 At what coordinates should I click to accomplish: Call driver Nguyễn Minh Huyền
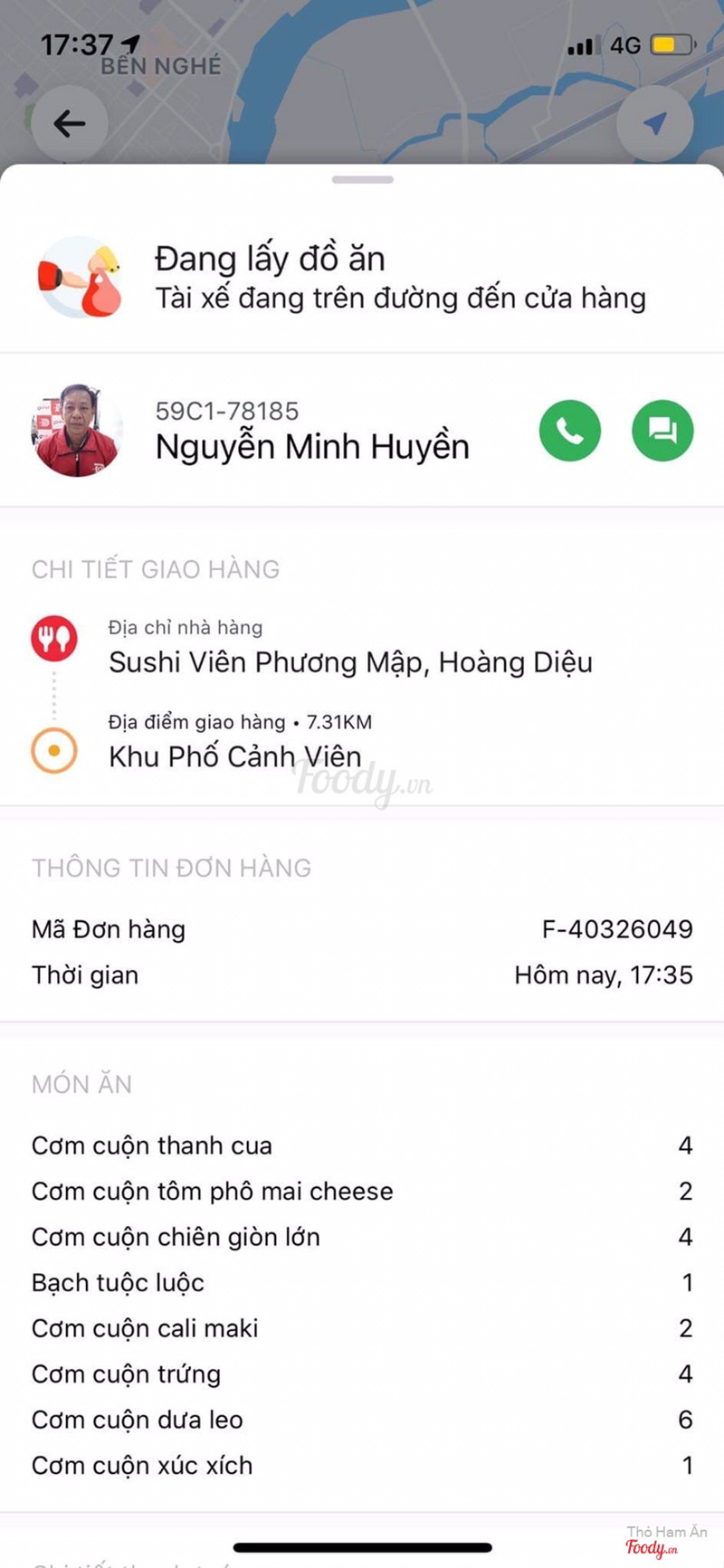[x=570, y=431]
